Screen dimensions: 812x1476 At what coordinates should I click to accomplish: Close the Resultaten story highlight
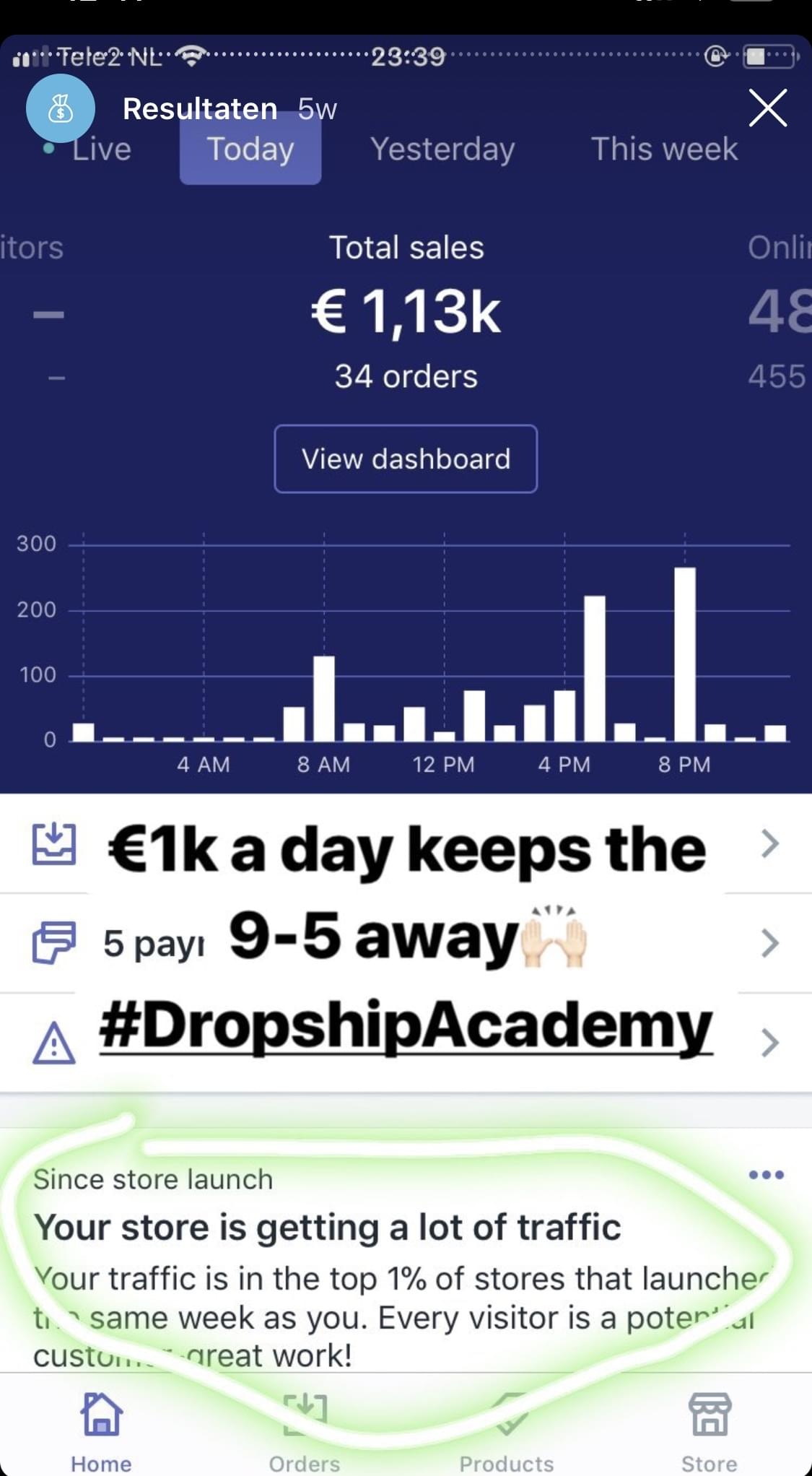click(767, 108)
